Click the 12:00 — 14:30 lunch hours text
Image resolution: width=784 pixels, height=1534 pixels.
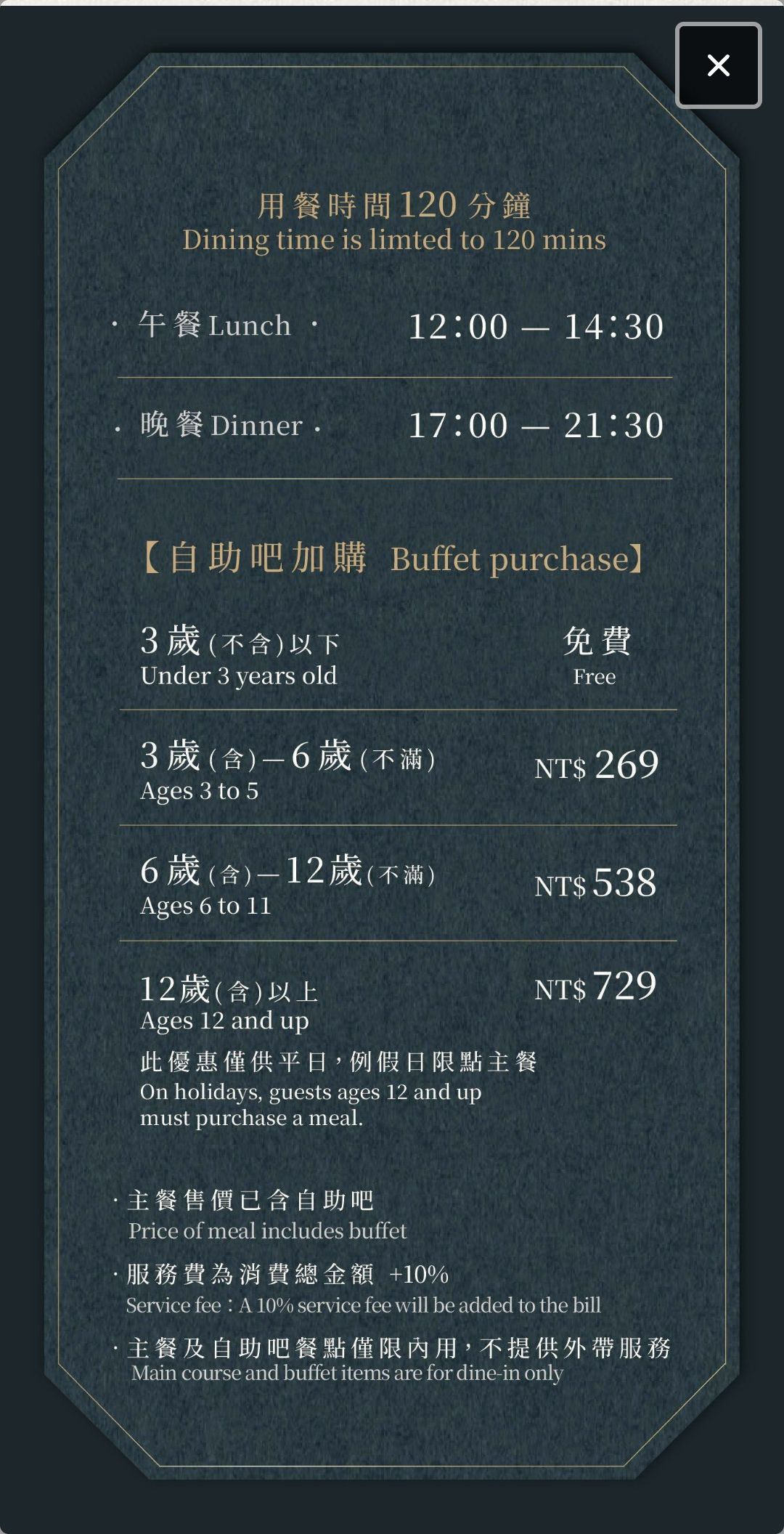[x=537, y=326]
